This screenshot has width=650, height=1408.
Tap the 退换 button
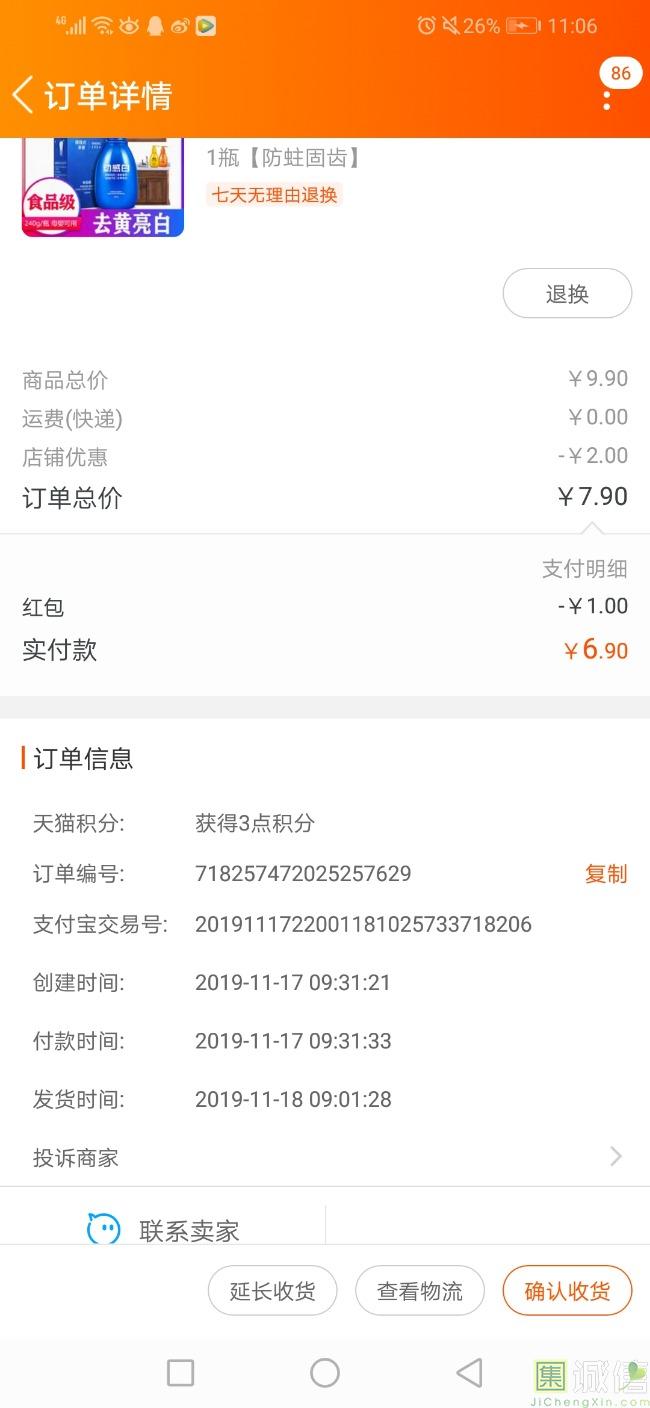567,294
